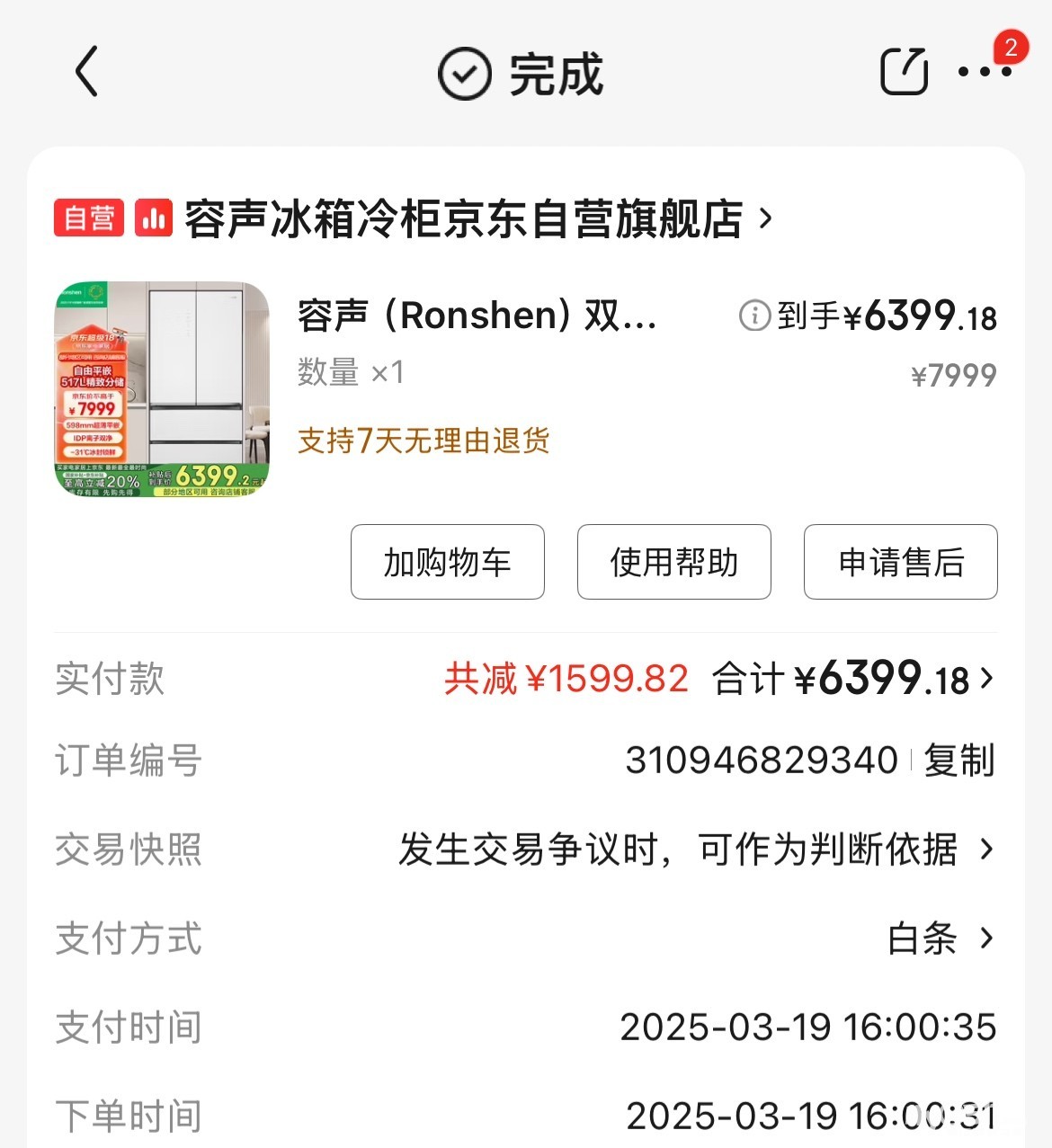This screenshot has height=1148, width=1052.
Task: Open 使用帮助 for this product
Action: click(x=673, y=562)
